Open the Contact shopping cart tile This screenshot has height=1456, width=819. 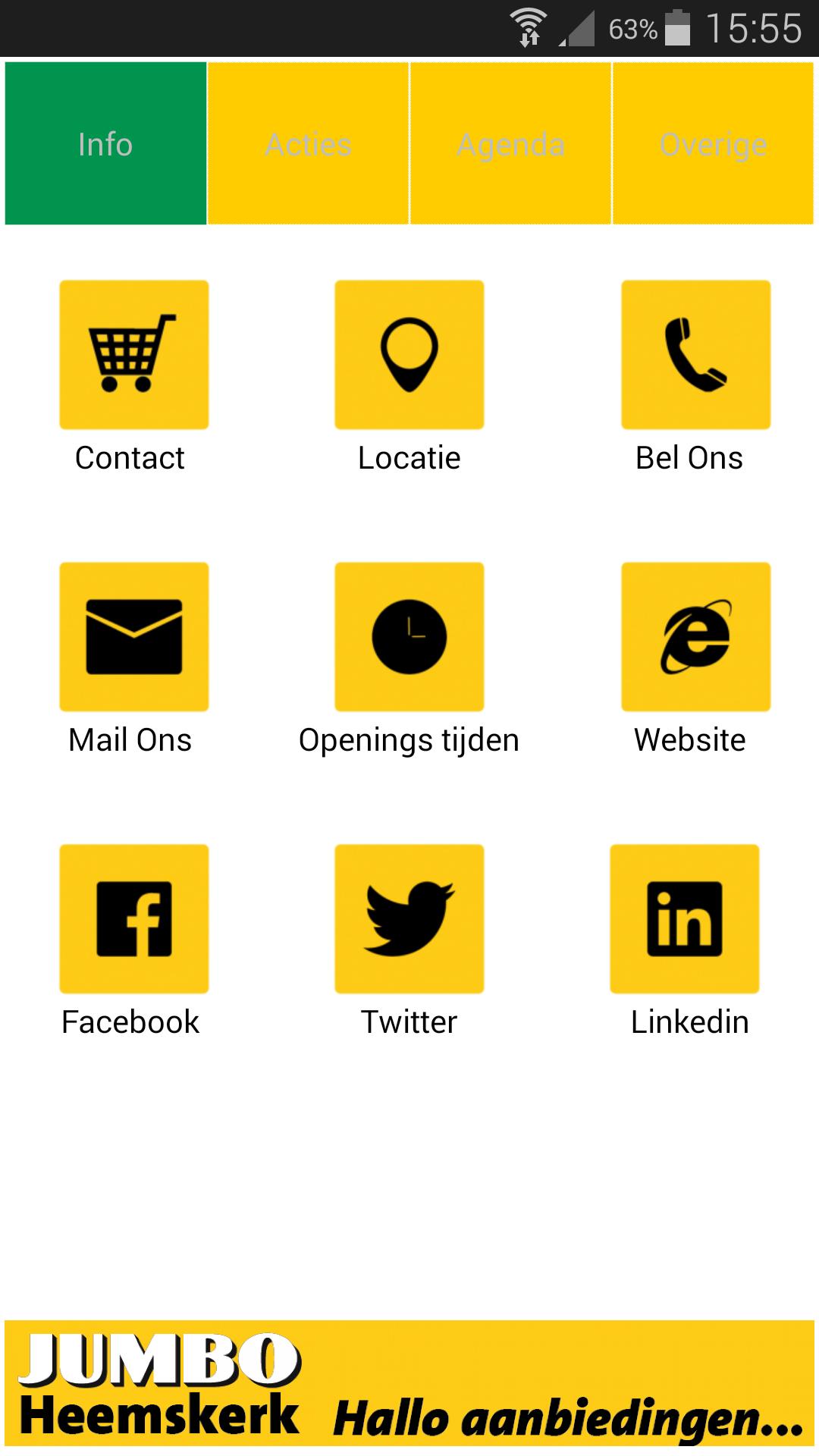click(x=134, y=355)
